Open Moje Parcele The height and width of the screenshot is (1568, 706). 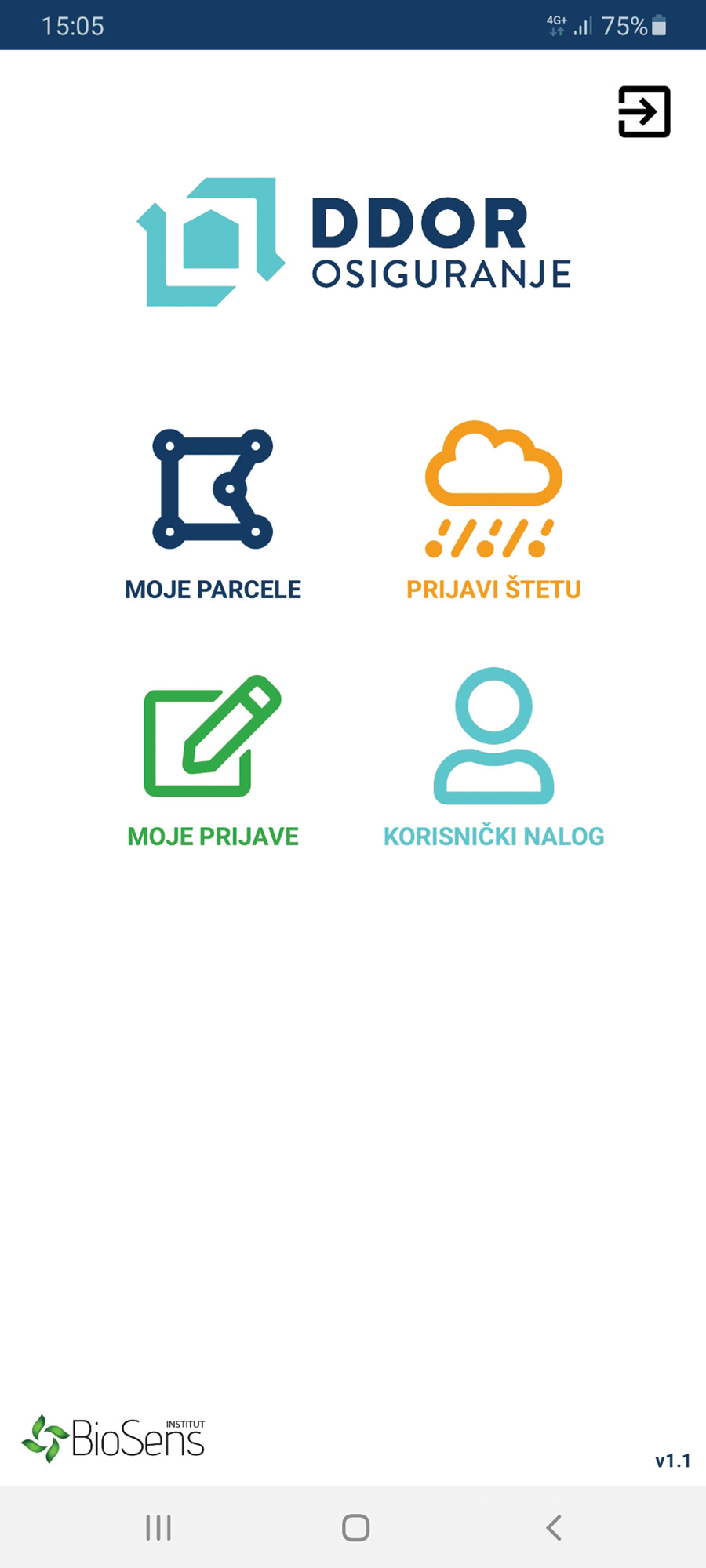[213, 514]
